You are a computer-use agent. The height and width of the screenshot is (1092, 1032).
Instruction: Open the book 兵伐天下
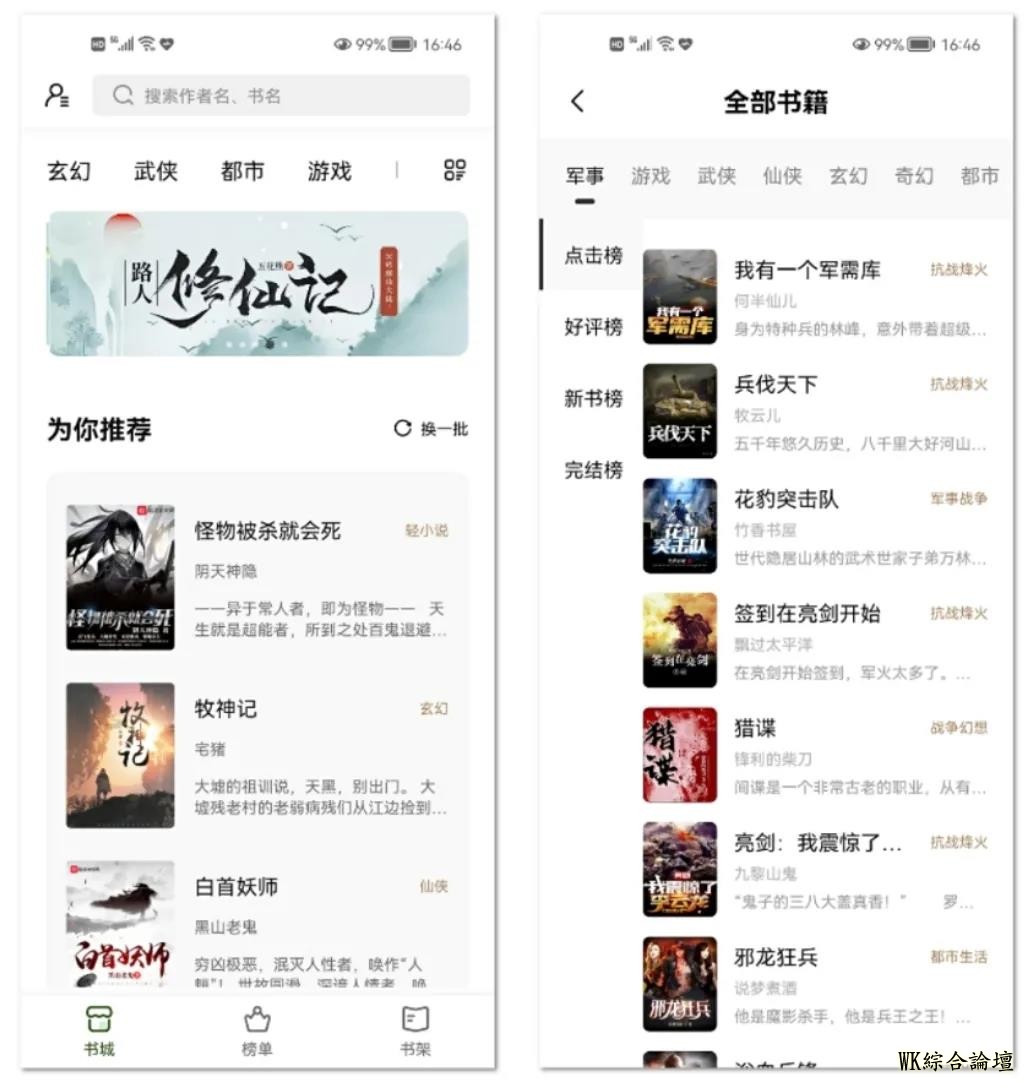tap(776, 384)
